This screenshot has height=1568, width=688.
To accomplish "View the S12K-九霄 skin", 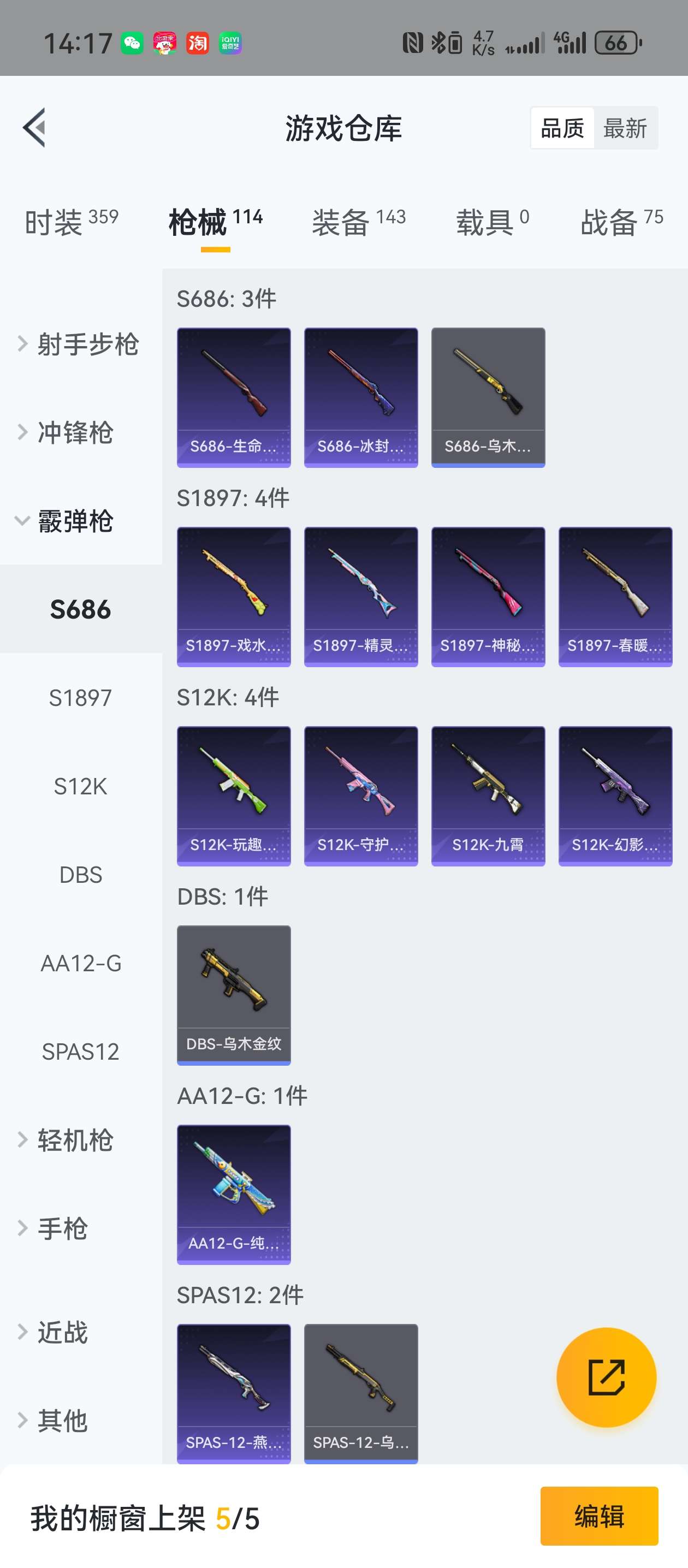I will 488,795.
